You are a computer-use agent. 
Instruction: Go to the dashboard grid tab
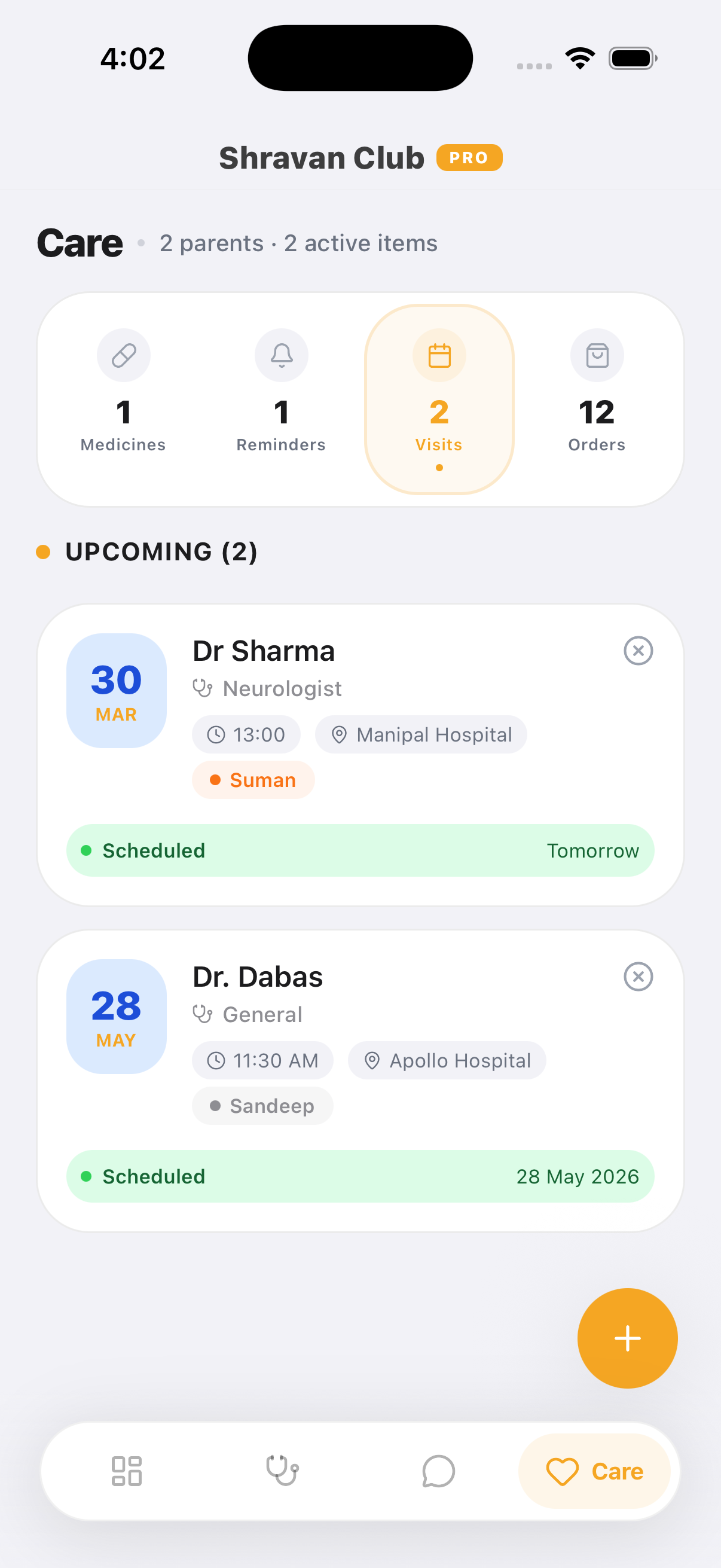pyautogui.click(x=127, y=1471)
